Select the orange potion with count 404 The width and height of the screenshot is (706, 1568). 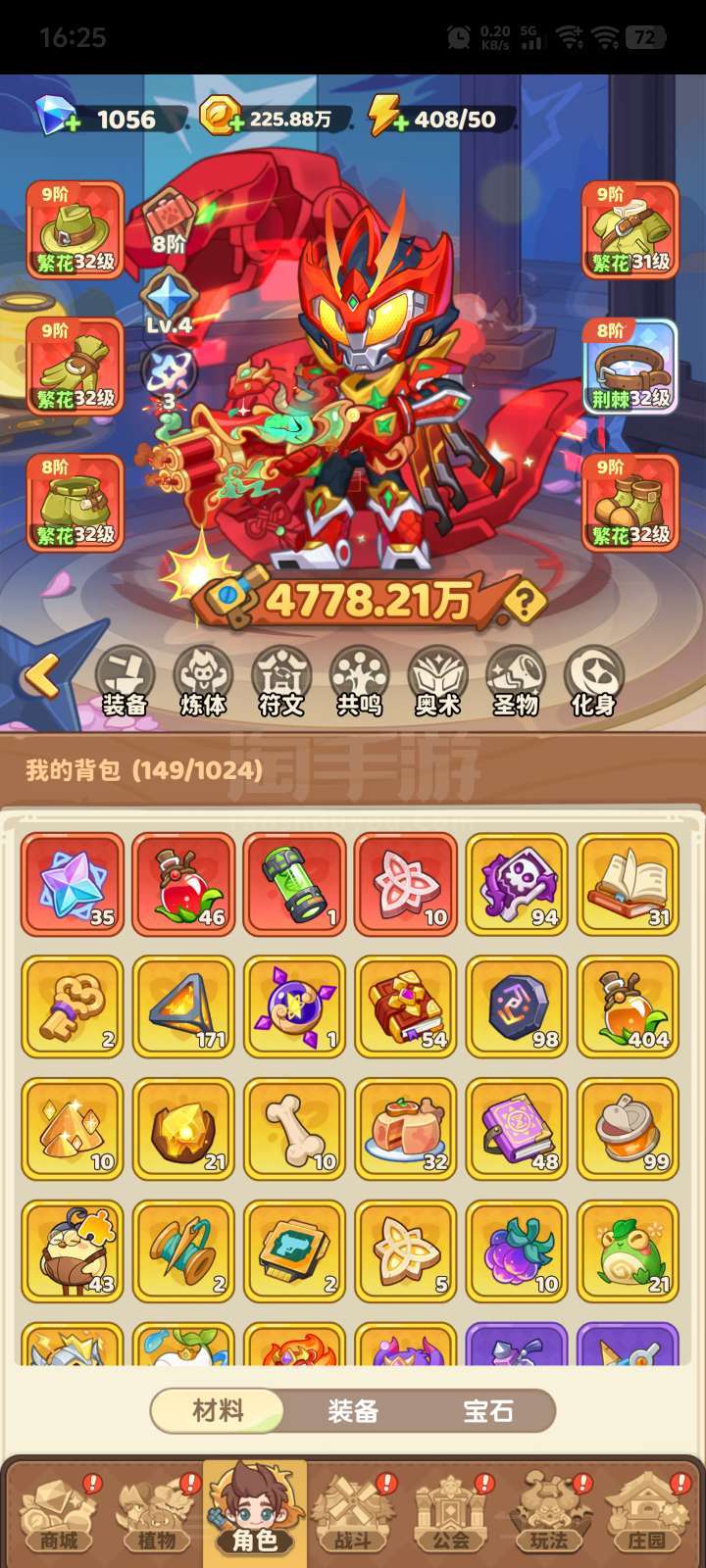click(629, 1006)
